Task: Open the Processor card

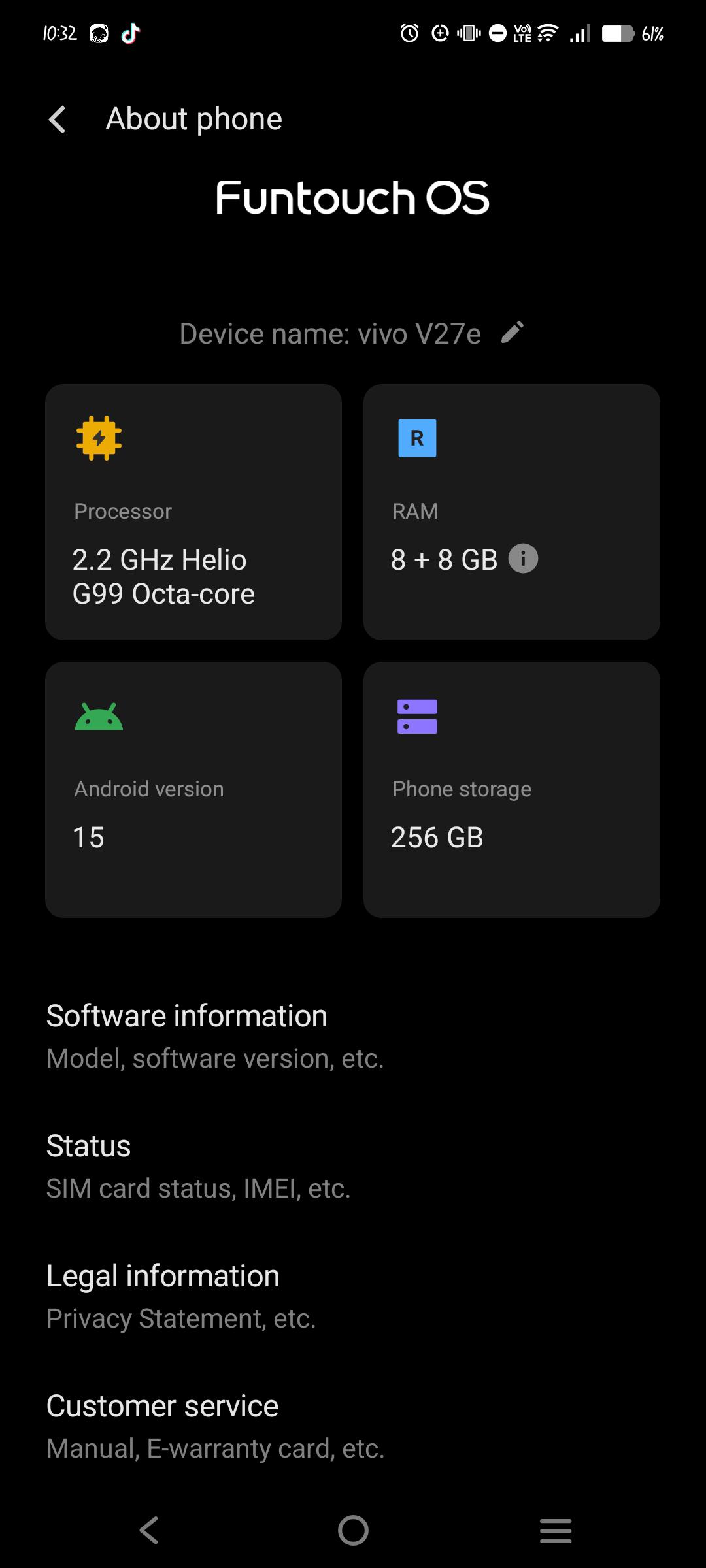Action: (x=193, y=512)
